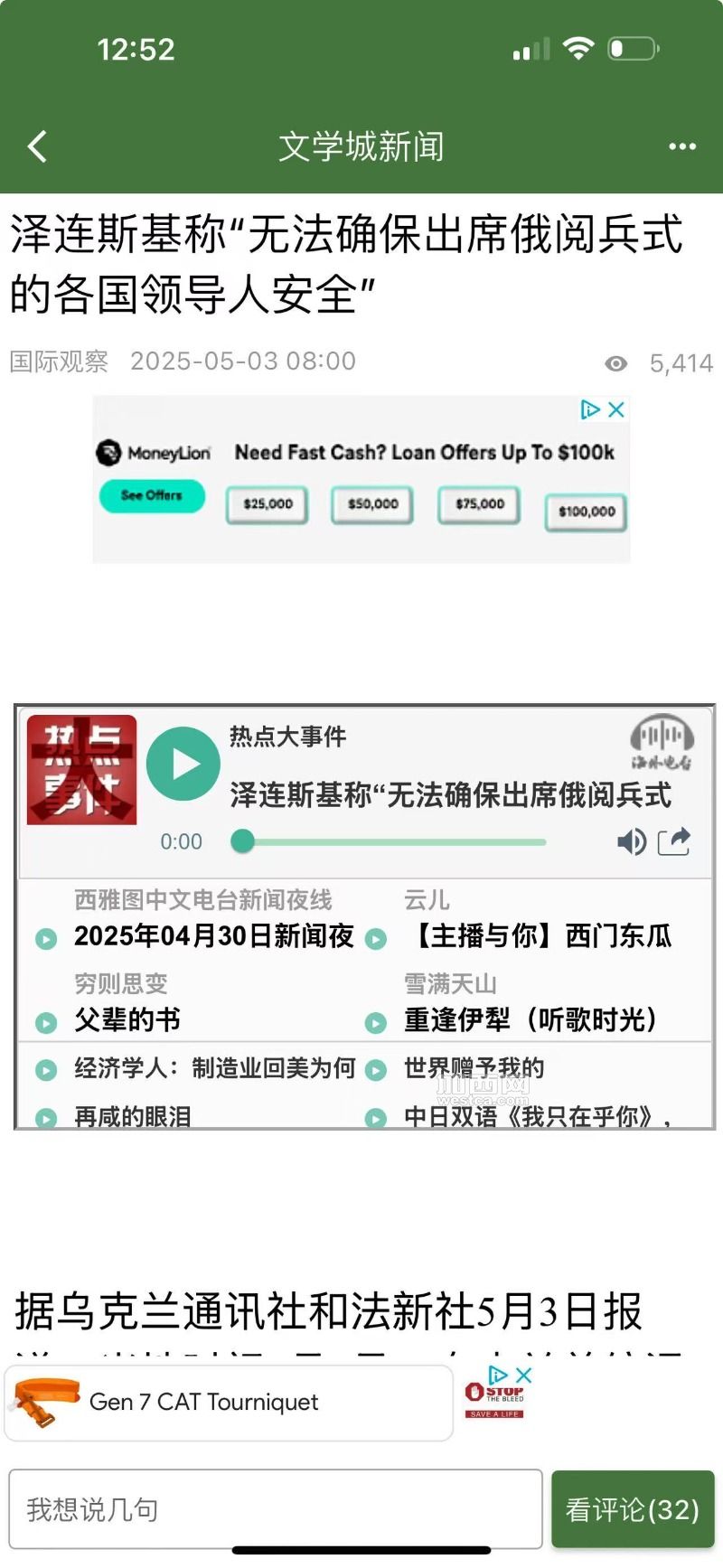Play the 热点大事件 audio
Viewport: 723px width, 1568px height.
pos(183,764)
